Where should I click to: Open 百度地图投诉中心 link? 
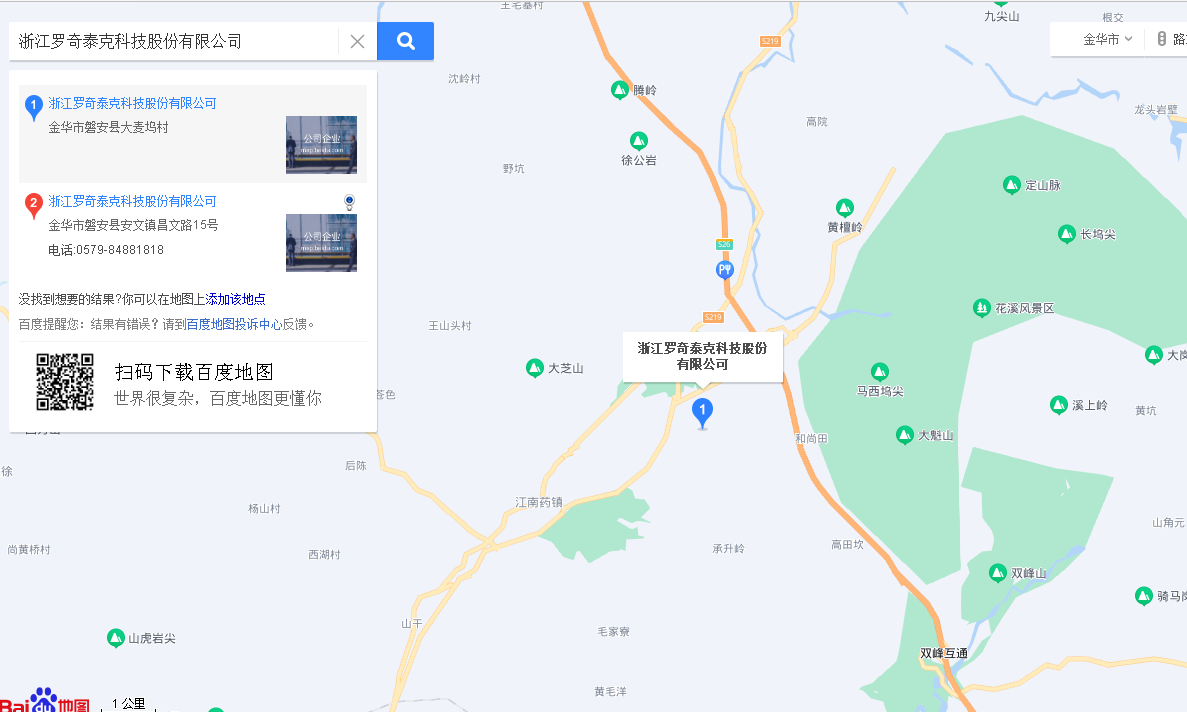[234, 324]
